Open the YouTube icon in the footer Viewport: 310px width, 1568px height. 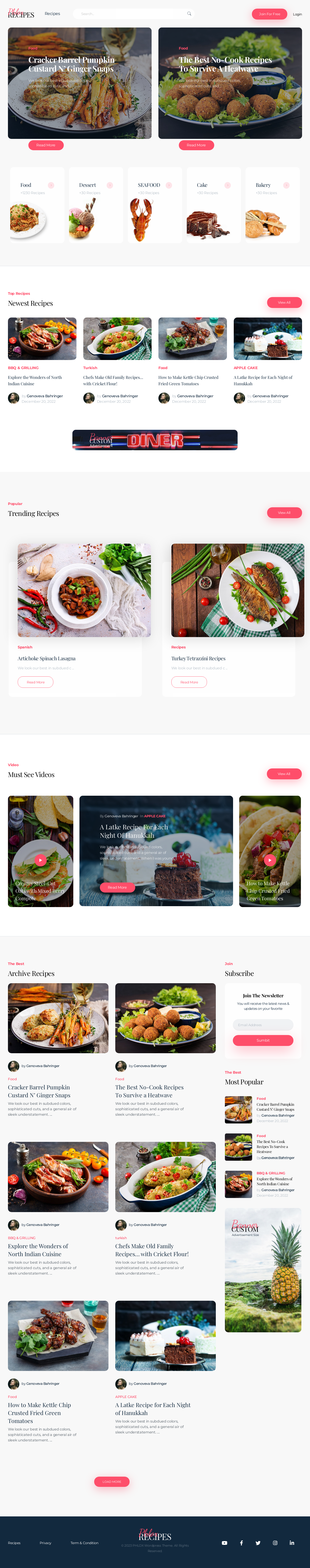[x=224, y=1543]
